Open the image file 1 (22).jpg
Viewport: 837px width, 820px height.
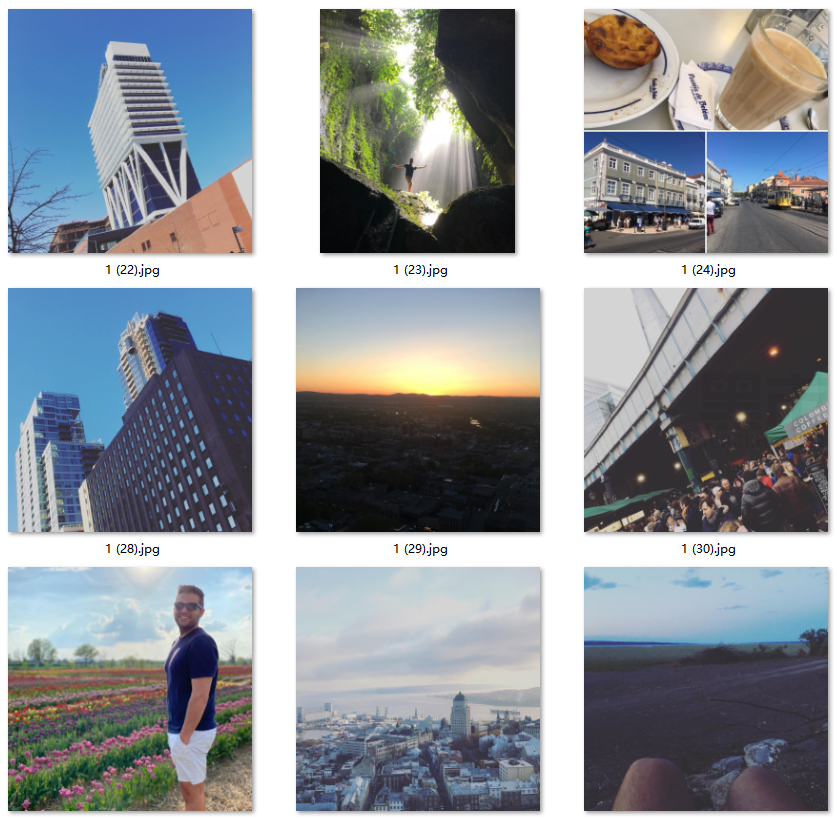pyautogui.click(x=130, y=131)
